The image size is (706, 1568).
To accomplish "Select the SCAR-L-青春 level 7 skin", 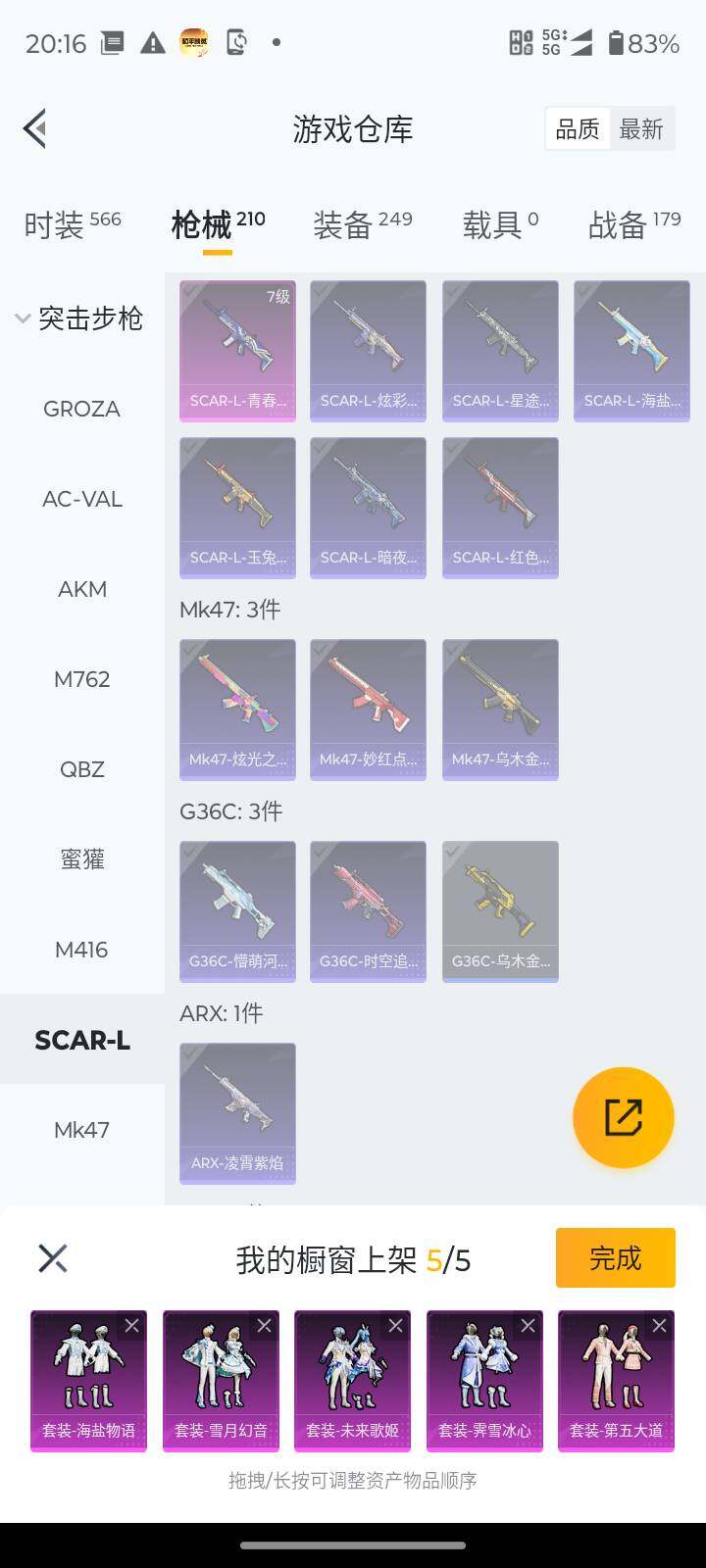I will pos(237,351).
